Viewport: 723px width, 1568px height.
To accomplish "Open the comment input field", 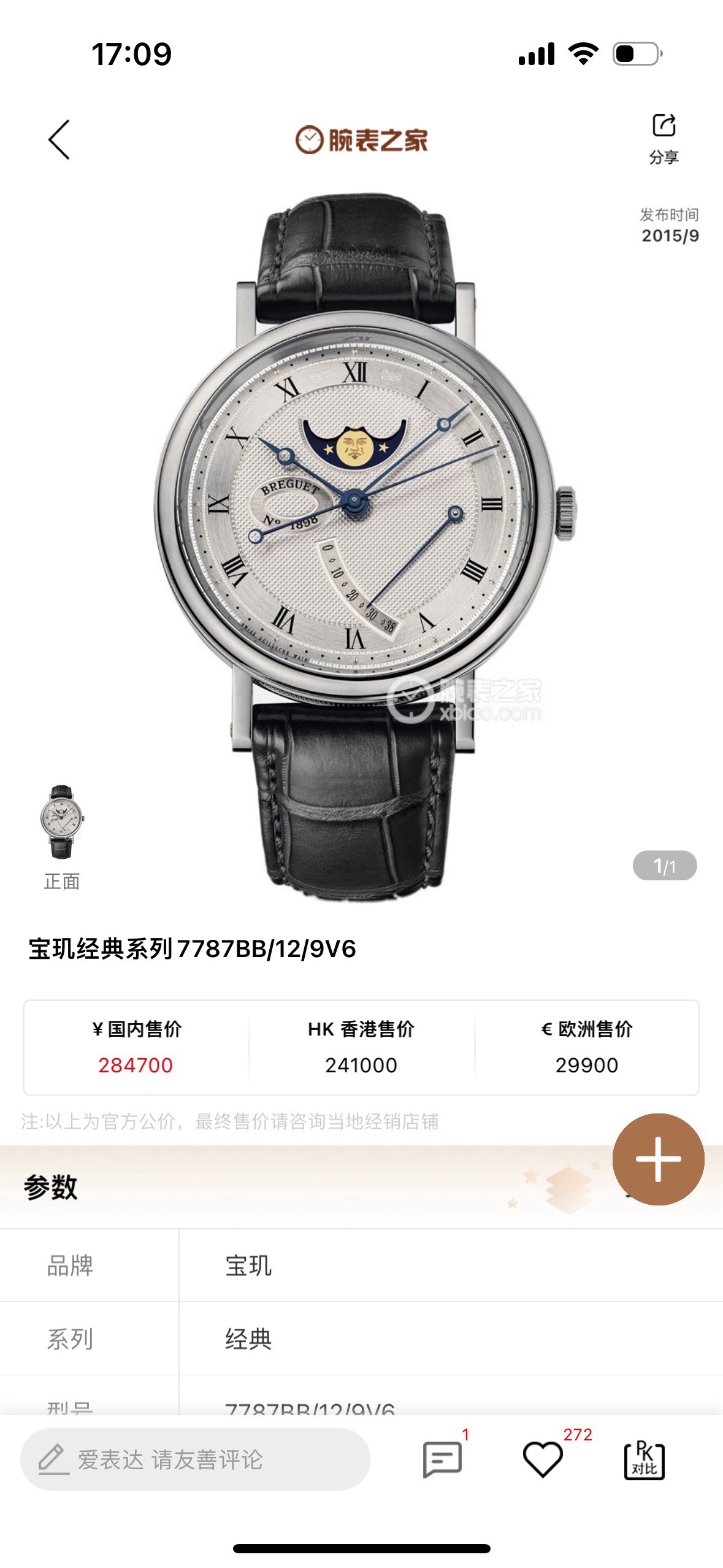I will click(195, 1459).
